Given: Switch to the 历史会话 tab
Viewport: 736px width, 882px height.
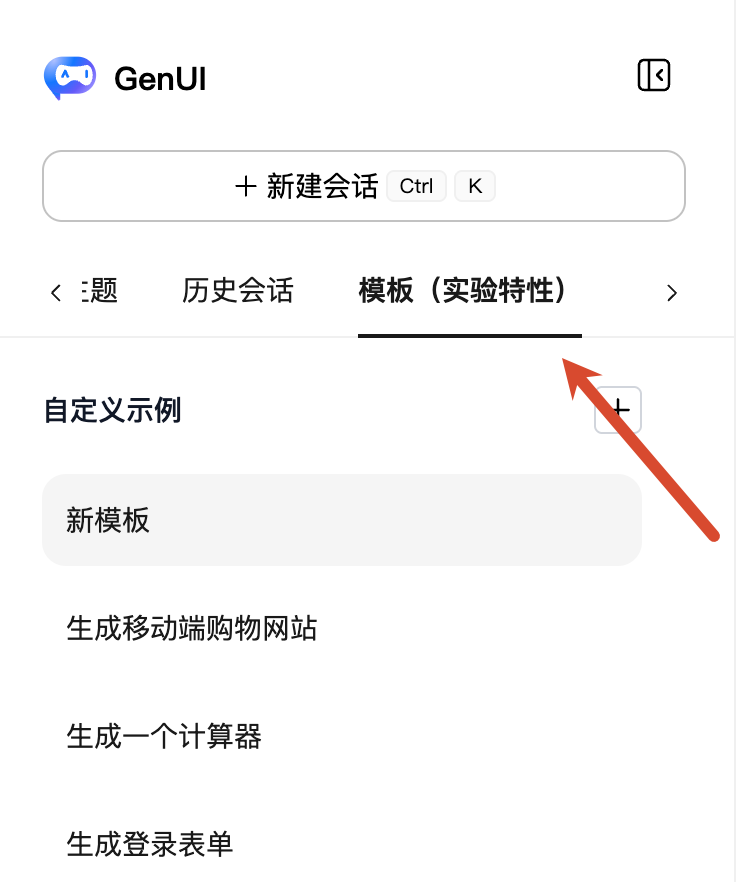Looking at the screenshot, I should tap(237, 291).
